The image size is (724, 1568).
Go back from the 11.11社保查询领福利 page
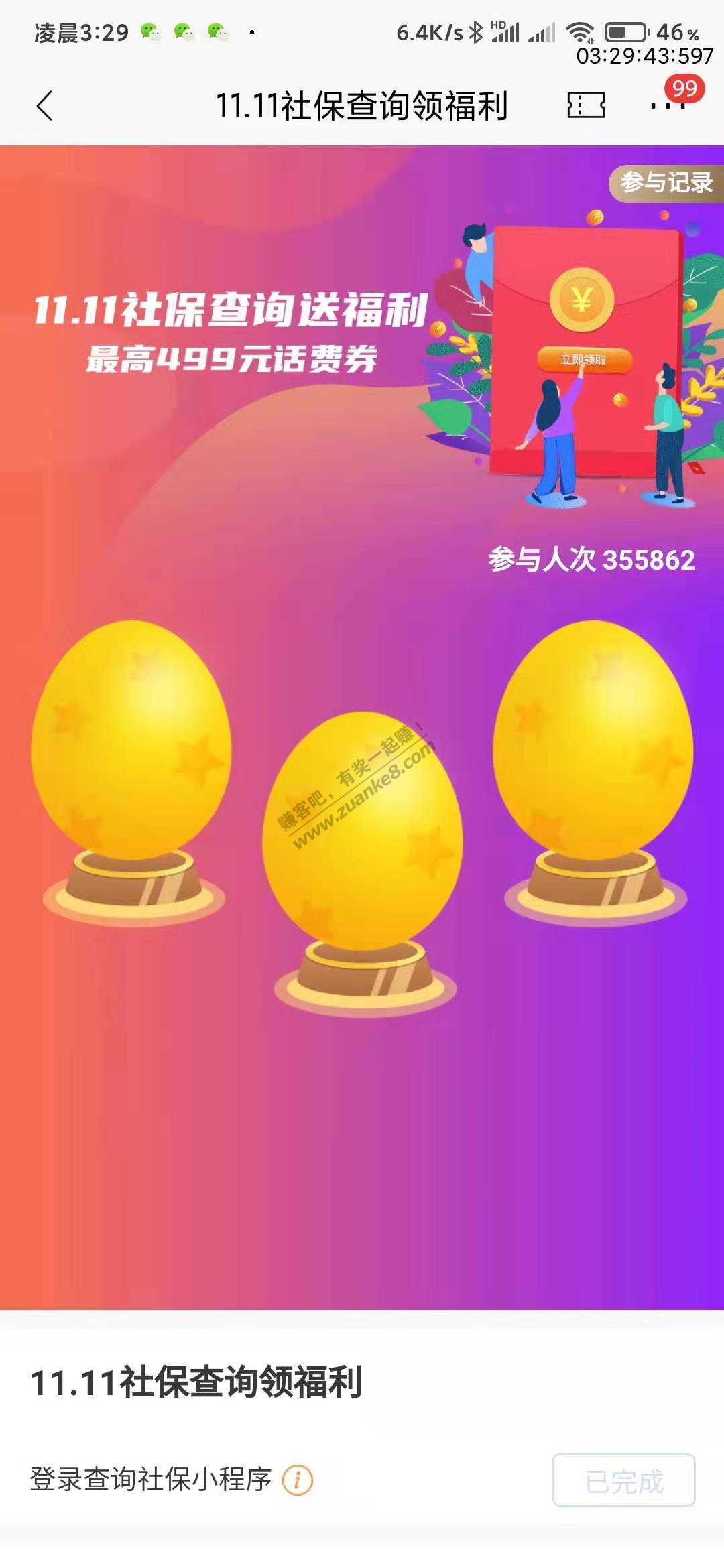coord(45,106)
